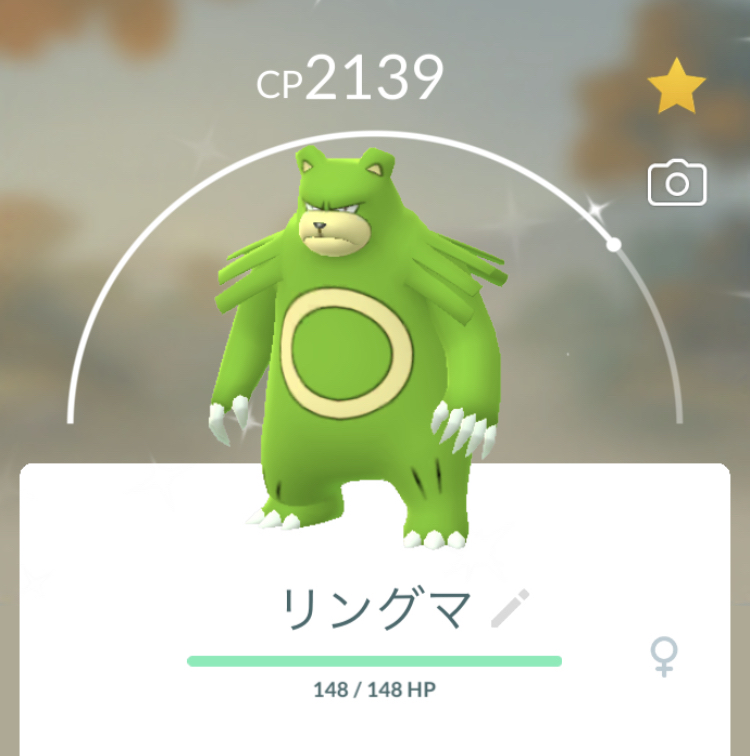
Task: Toggle the favorite star icon
Action: (x=677, y=88)
